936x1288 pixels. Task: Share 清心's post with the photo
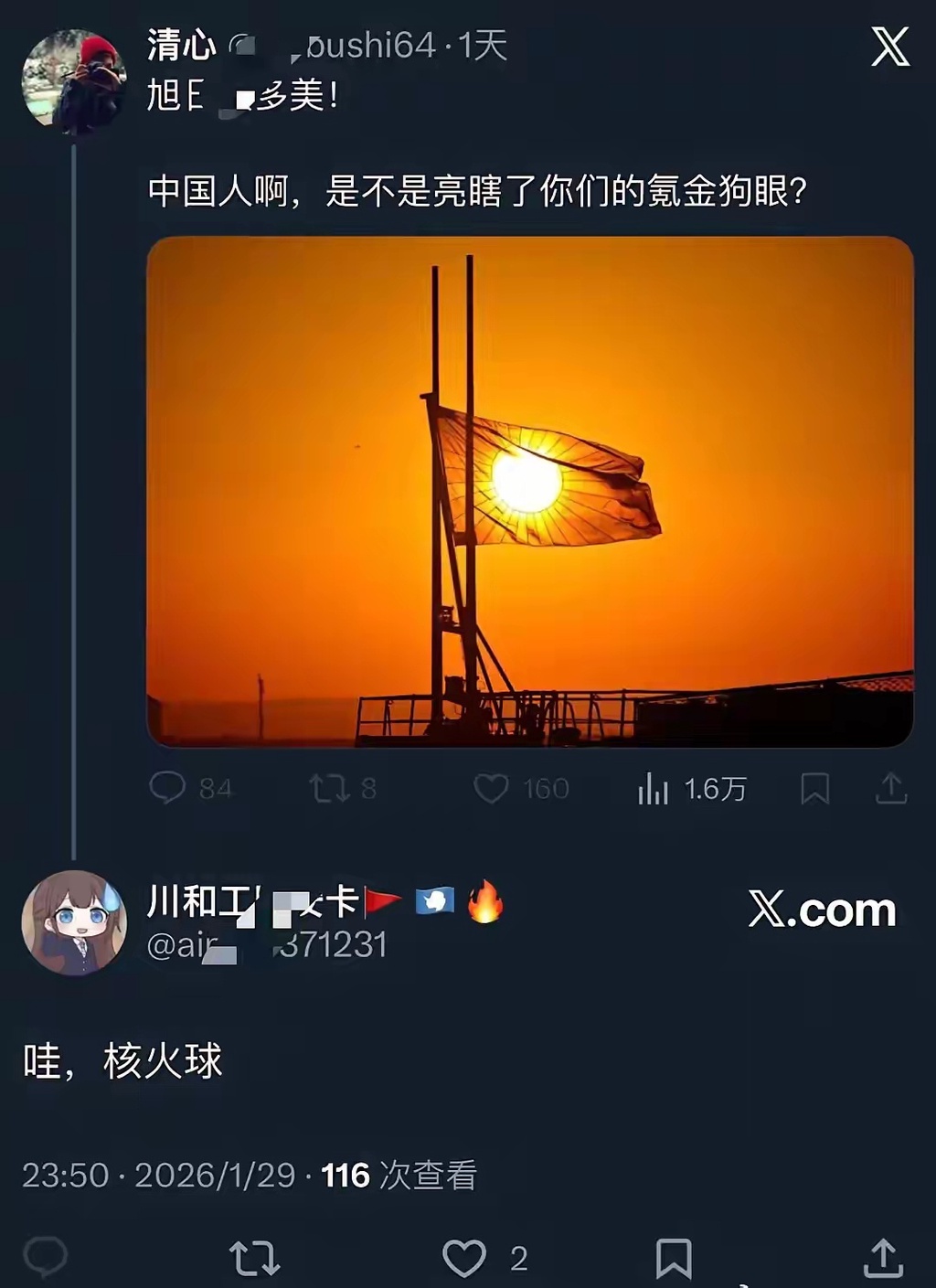[891, 788]
